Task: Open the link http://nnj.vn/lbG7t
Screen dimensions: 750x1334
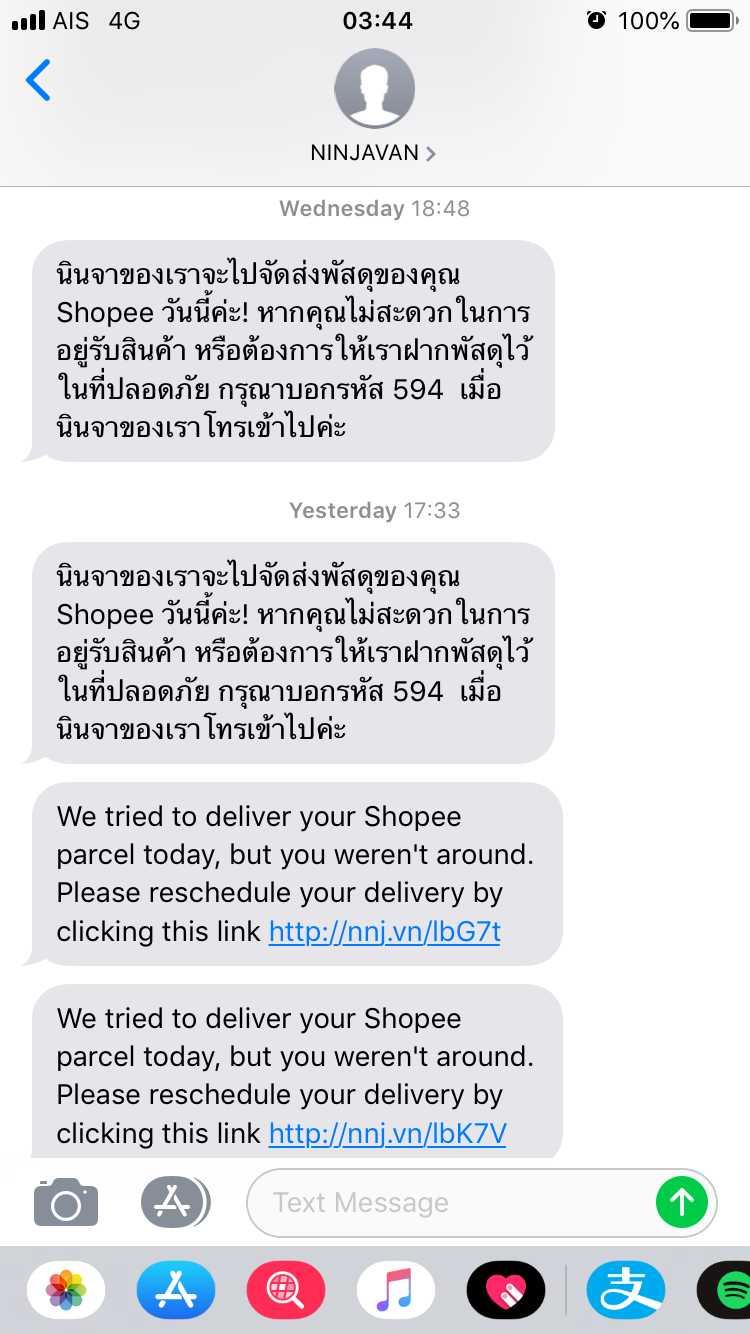Action: coord(385,932)
